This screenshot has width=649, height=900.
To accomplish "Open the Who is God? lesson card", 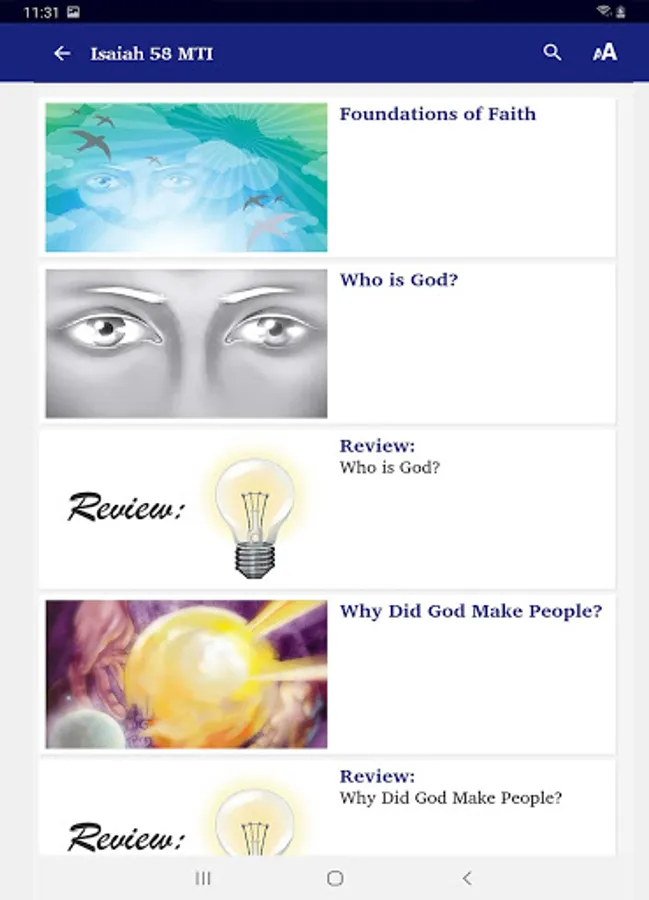I will click(x=328, y=343).
